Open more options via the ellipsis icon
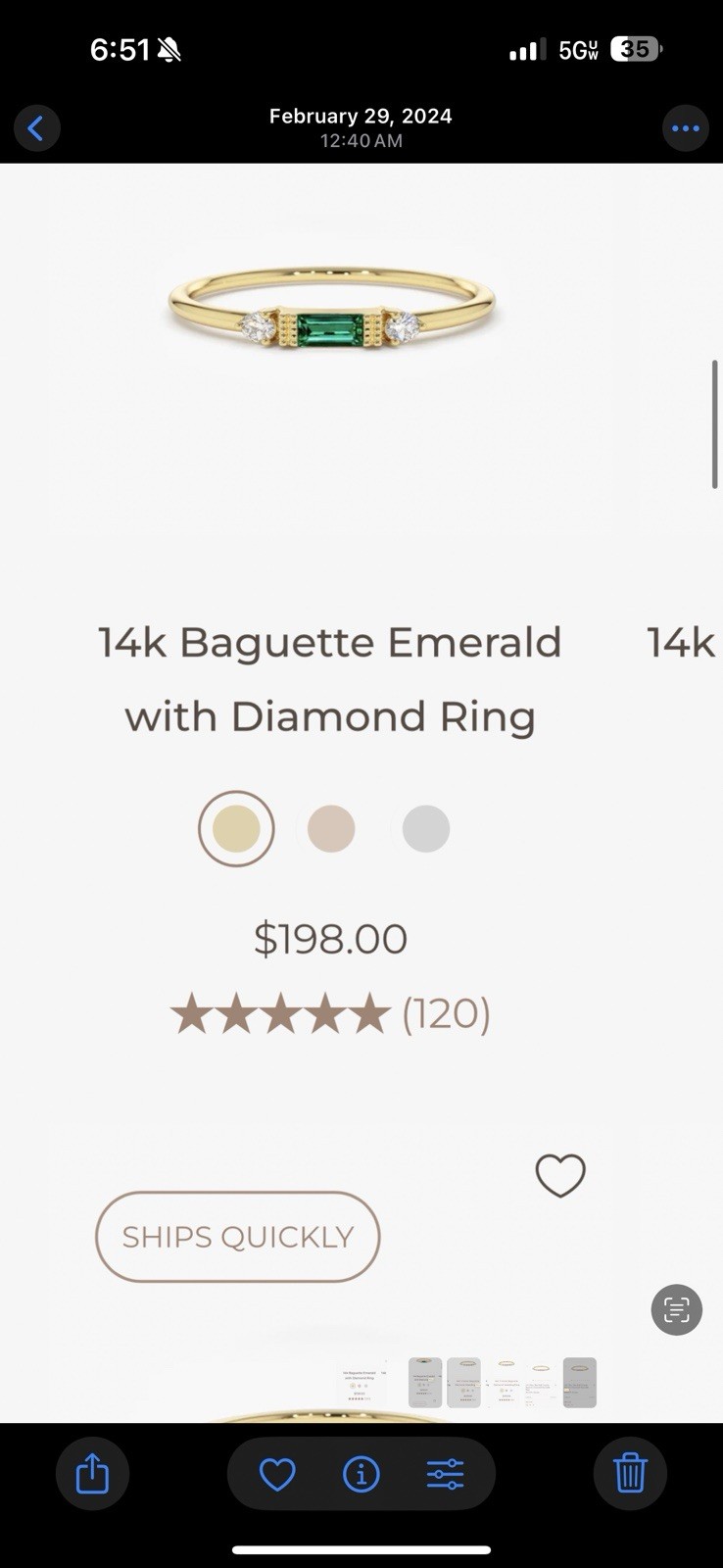Viewport: 723px width, 1568px height. point(686,127)
